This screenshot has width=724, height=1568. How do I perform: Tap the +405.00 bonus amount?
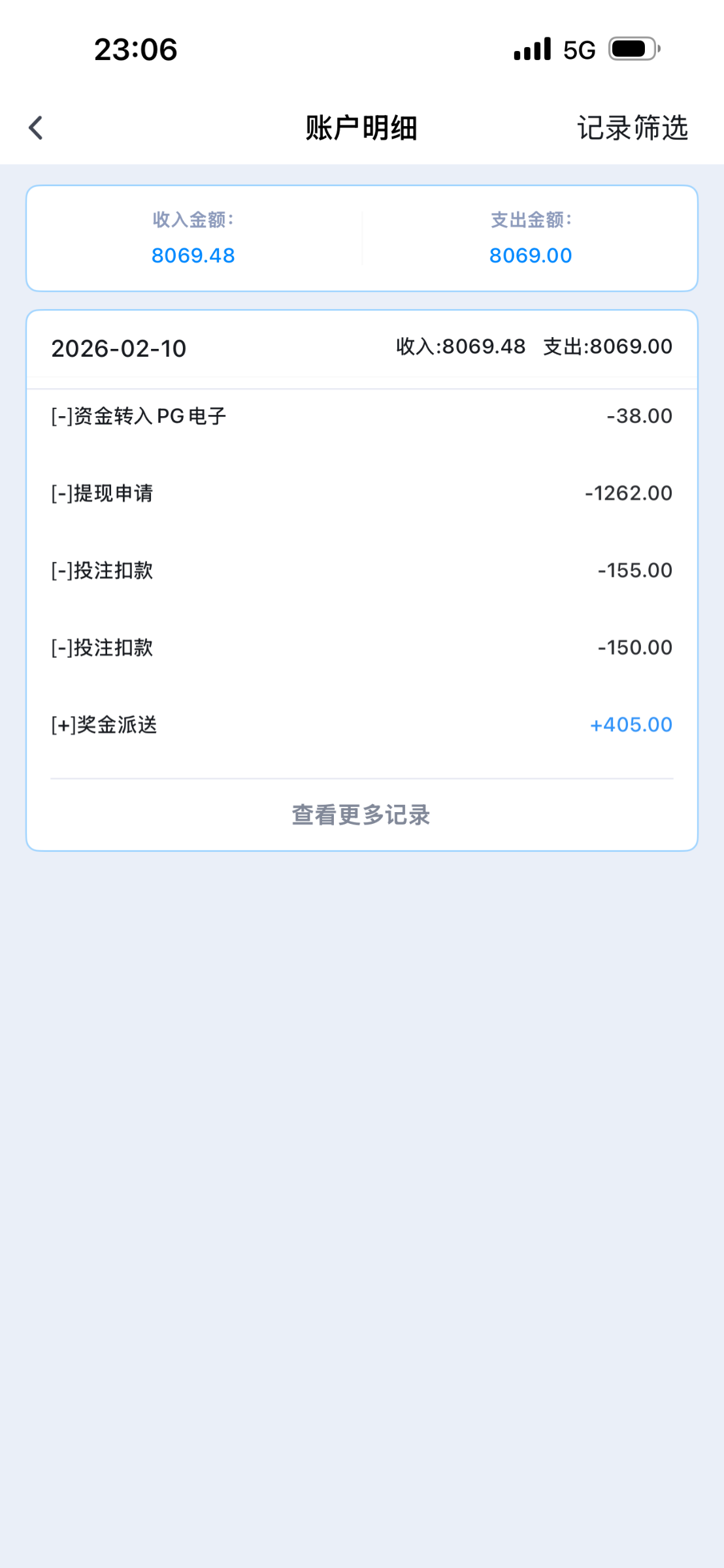point(631,725)
